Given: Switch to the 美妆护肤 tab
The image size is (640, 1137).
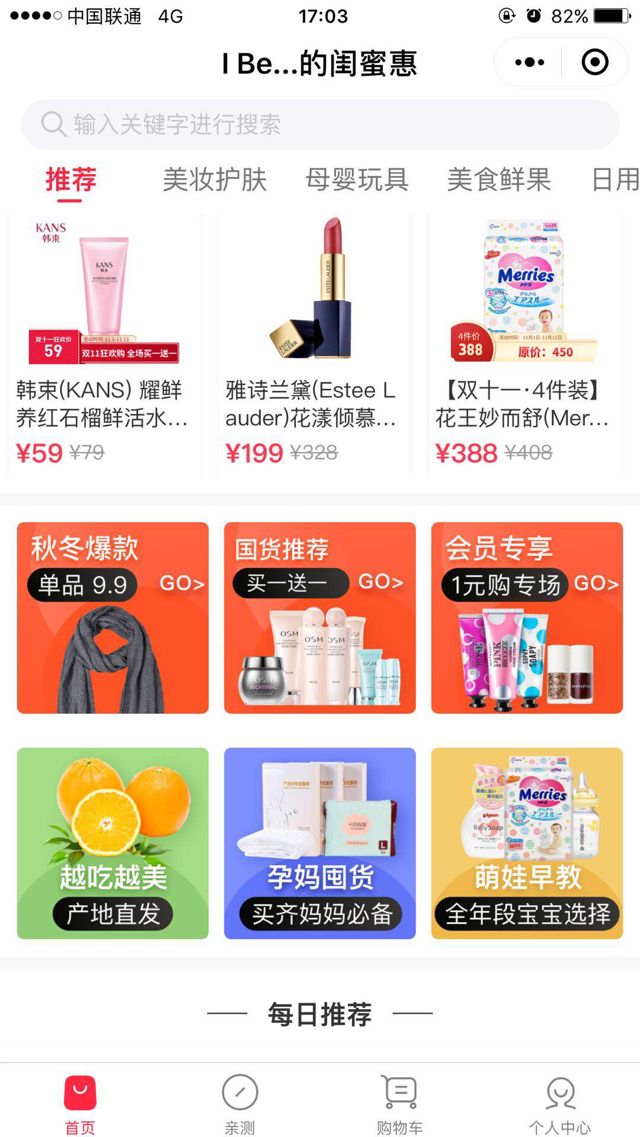Looking at the screenshot, I should pos(215,180).
